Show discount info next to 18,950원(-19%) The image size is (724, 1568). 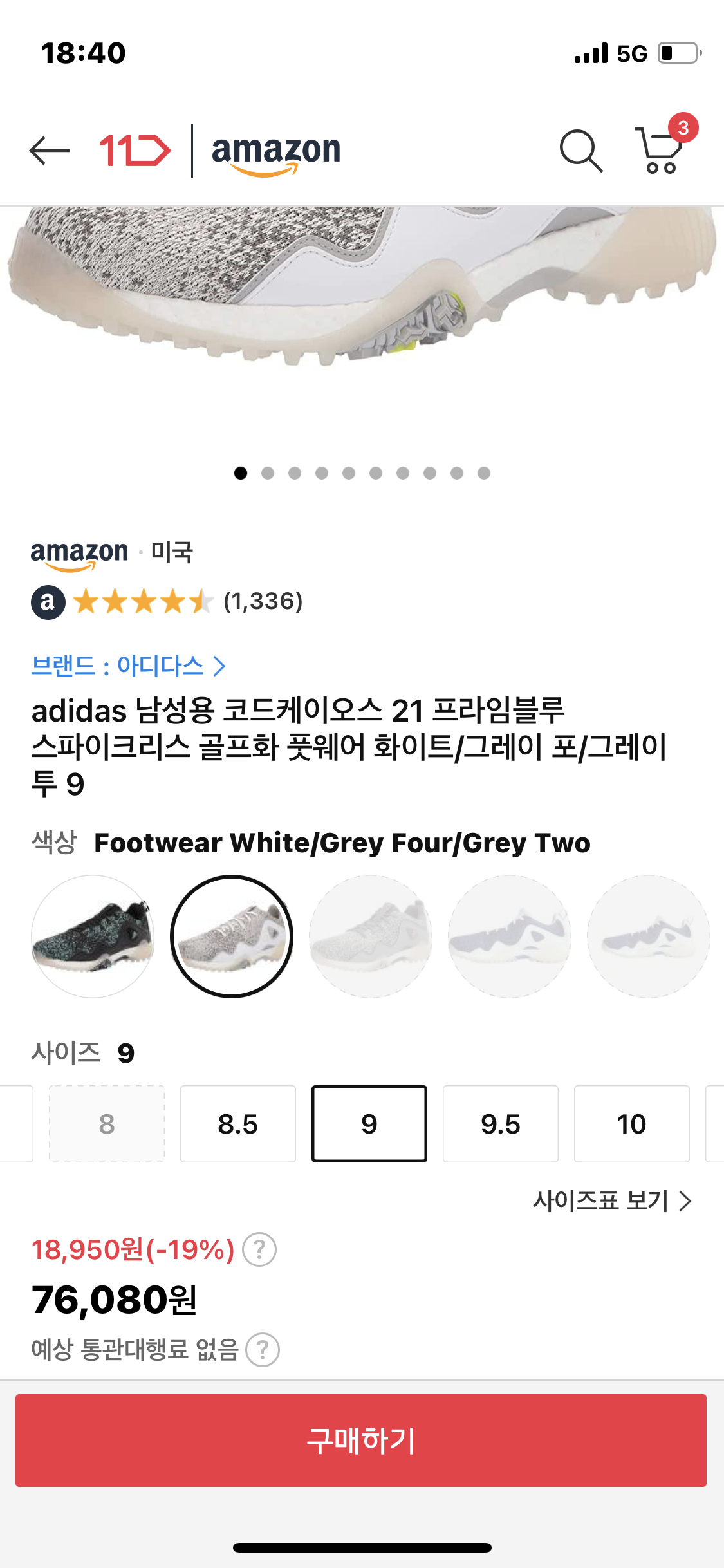tap(259, 1250)
